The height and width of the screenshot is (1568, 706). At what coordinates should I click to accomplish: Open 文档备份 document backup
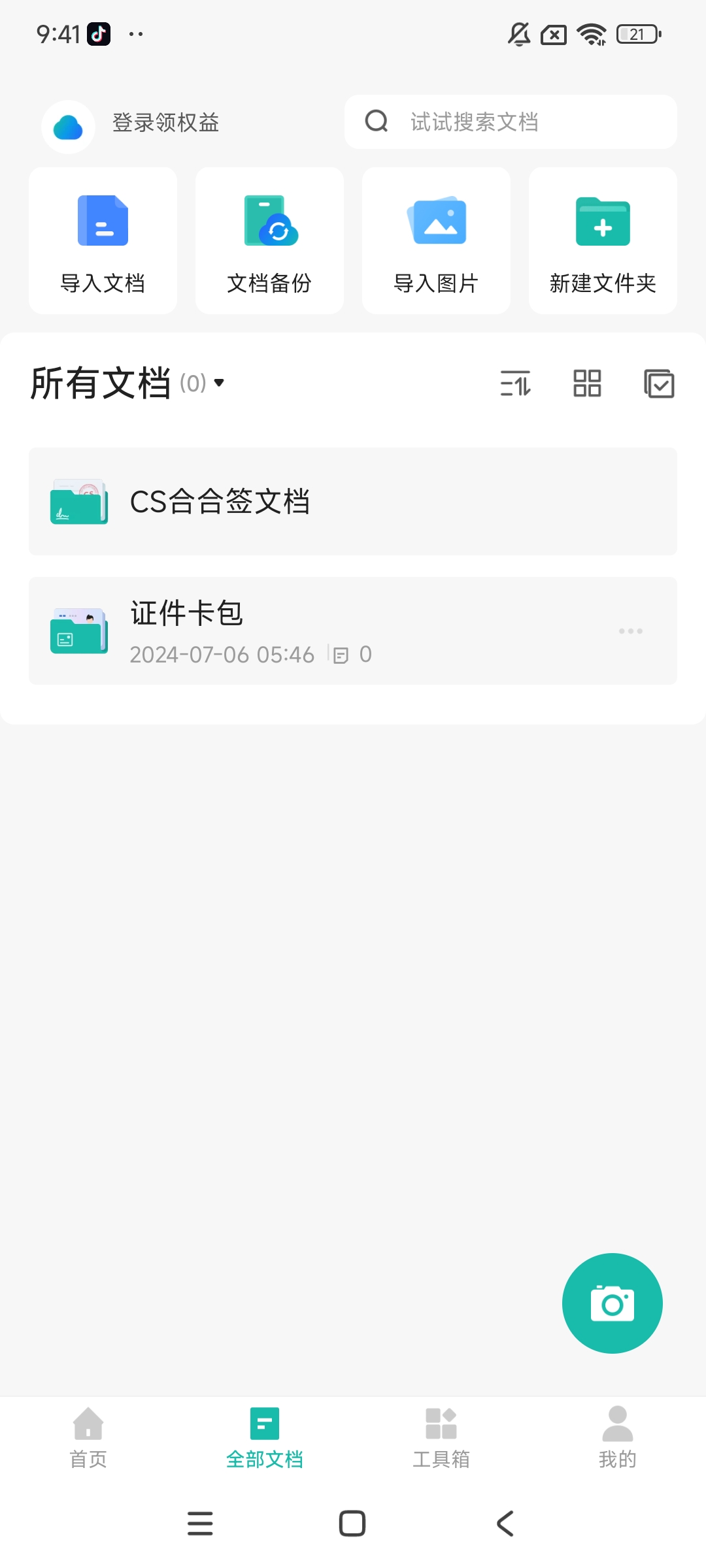pyautogui.click(x=269, y=221)
